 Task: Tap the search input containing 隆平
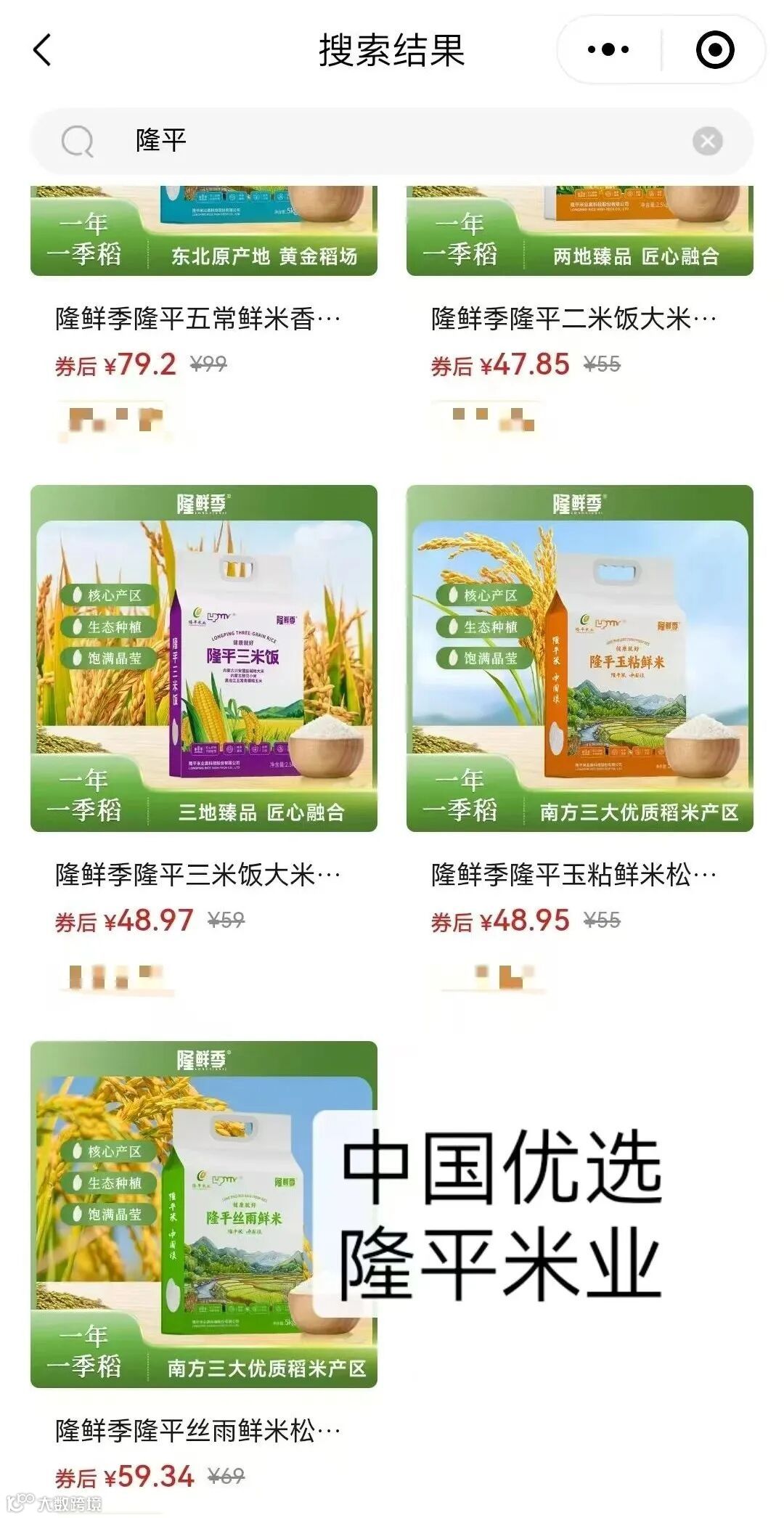(x=290, y=142)
